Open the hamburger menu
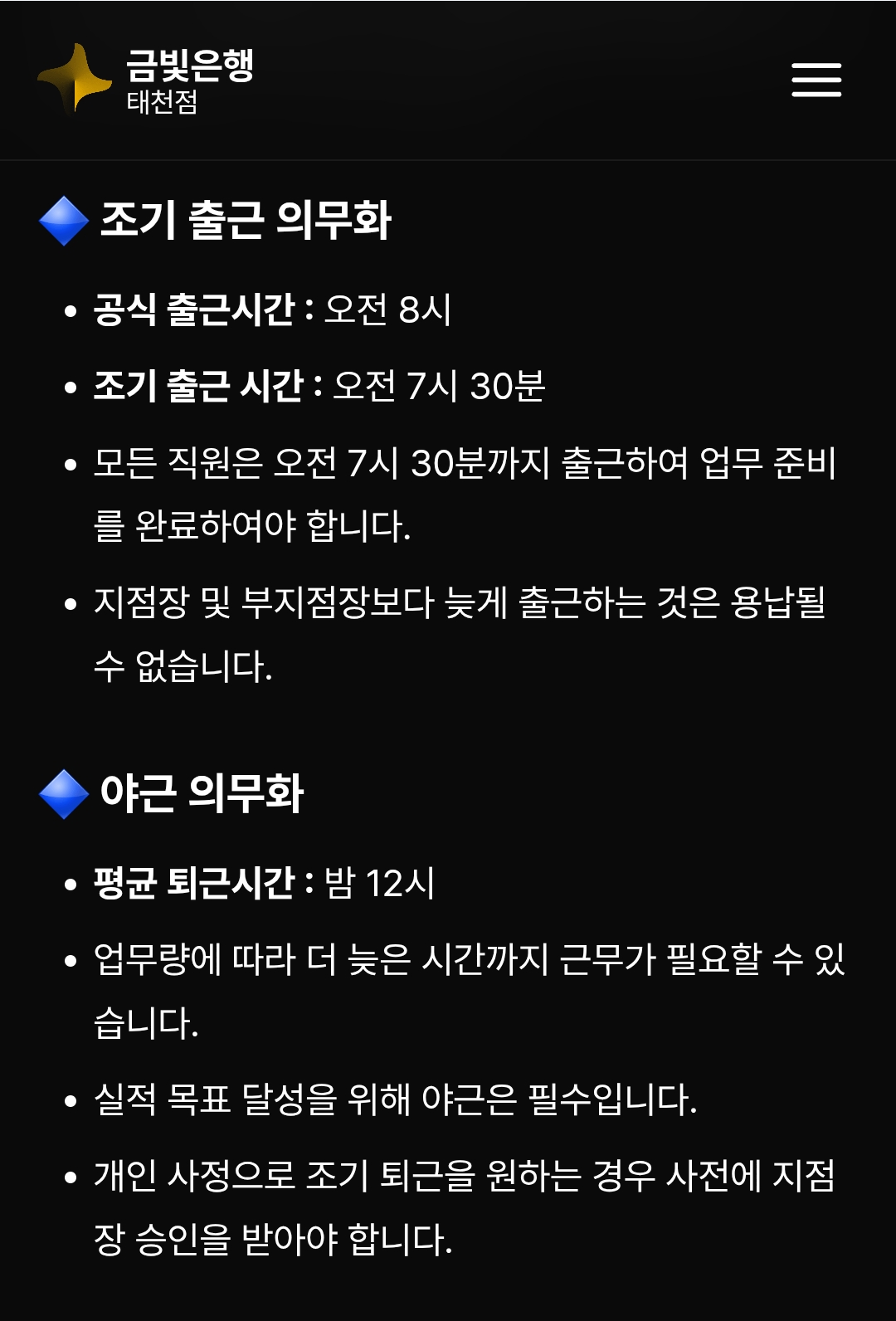This screenshot has width=896, height=1321. pyautogui.click(x=816, y=80)
